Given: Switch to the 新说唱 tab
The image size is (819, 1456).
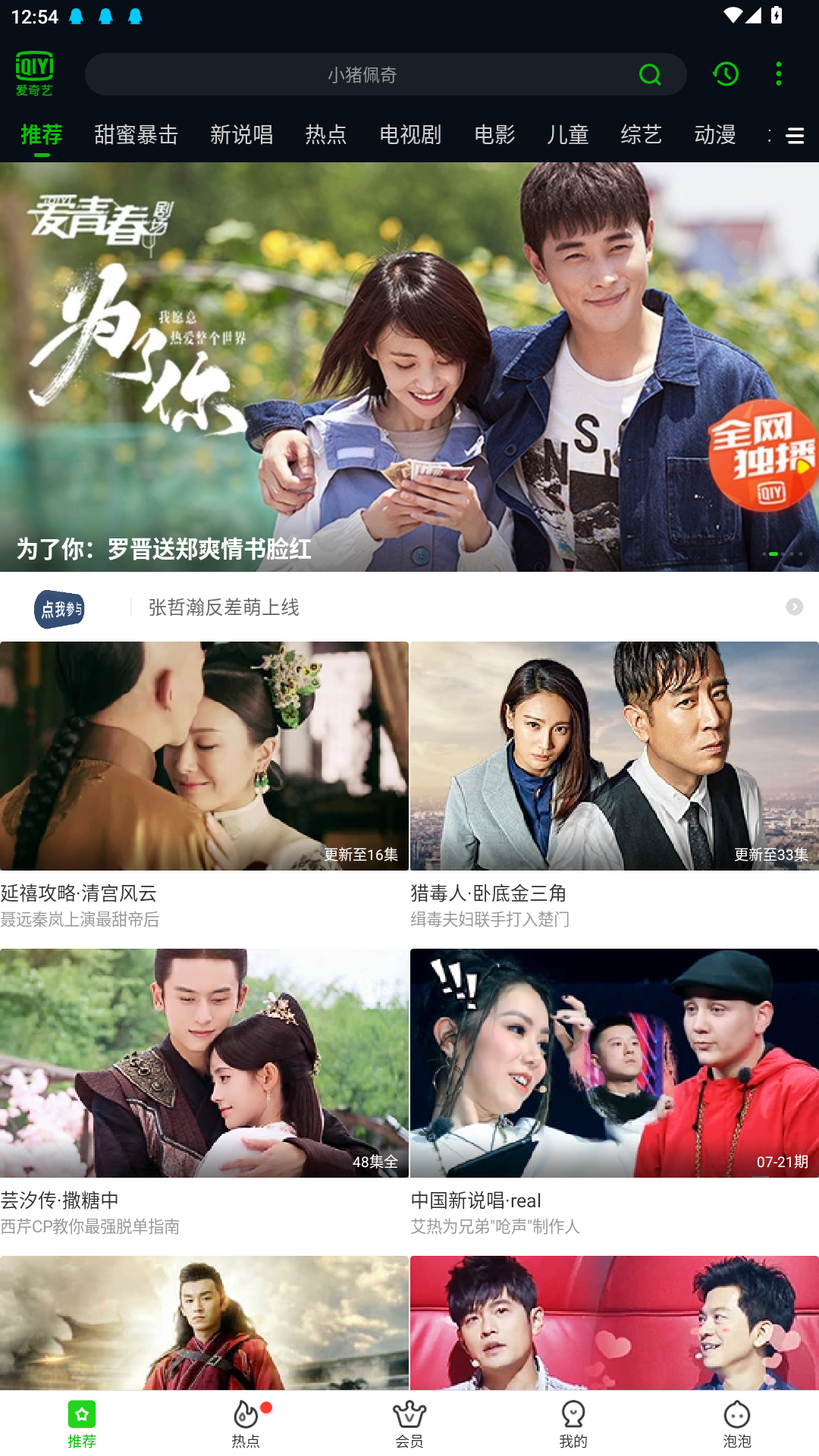Looking at the screenshot, I should point(241,135).
